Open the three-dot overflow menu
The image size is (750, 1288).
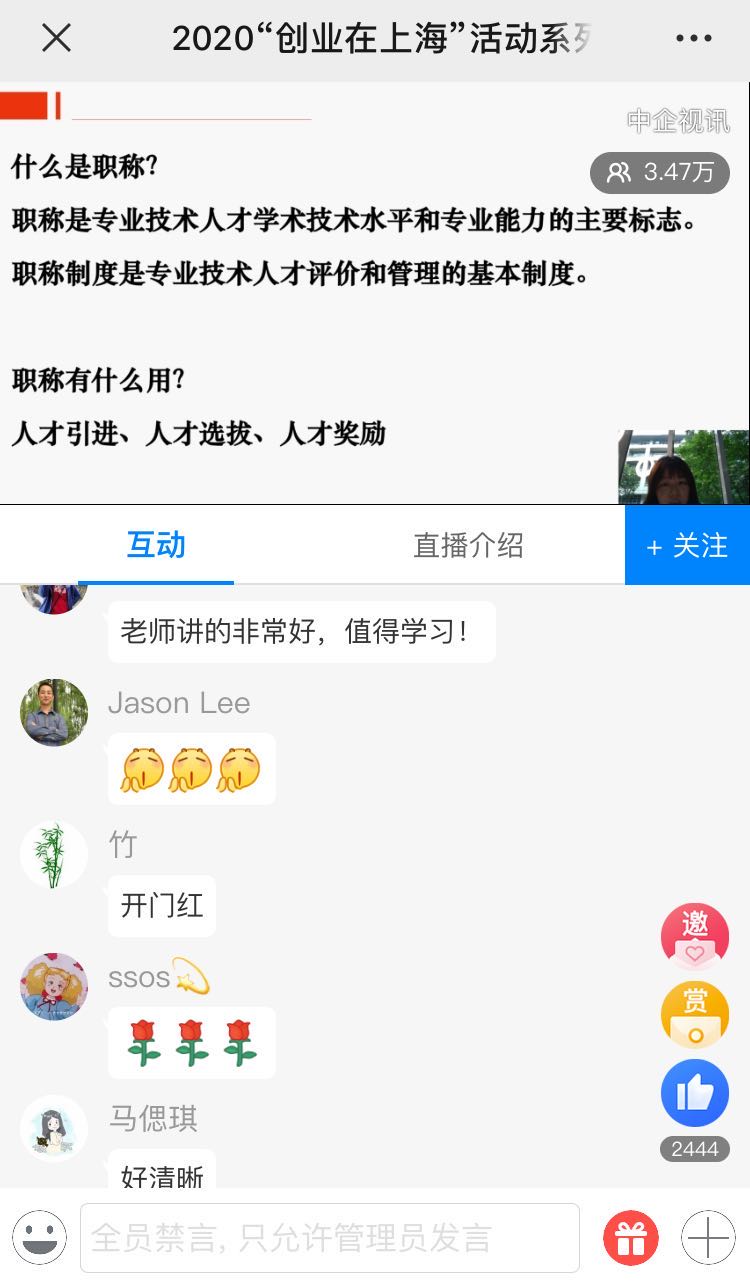coord(693,38)
